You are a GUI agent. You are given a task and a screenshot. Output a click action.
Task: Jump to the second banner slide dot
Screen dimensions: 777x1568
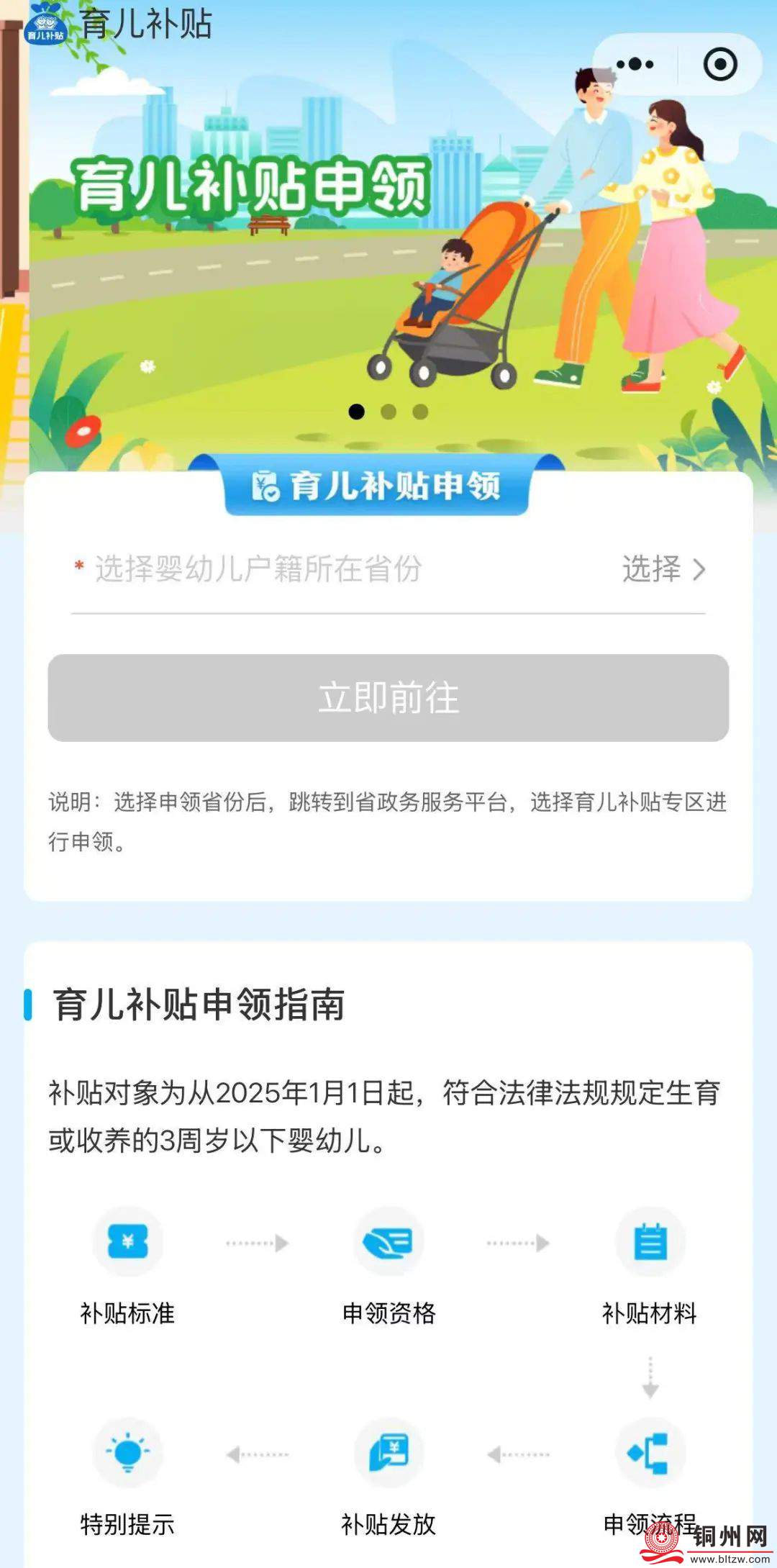tap(388, 412)
